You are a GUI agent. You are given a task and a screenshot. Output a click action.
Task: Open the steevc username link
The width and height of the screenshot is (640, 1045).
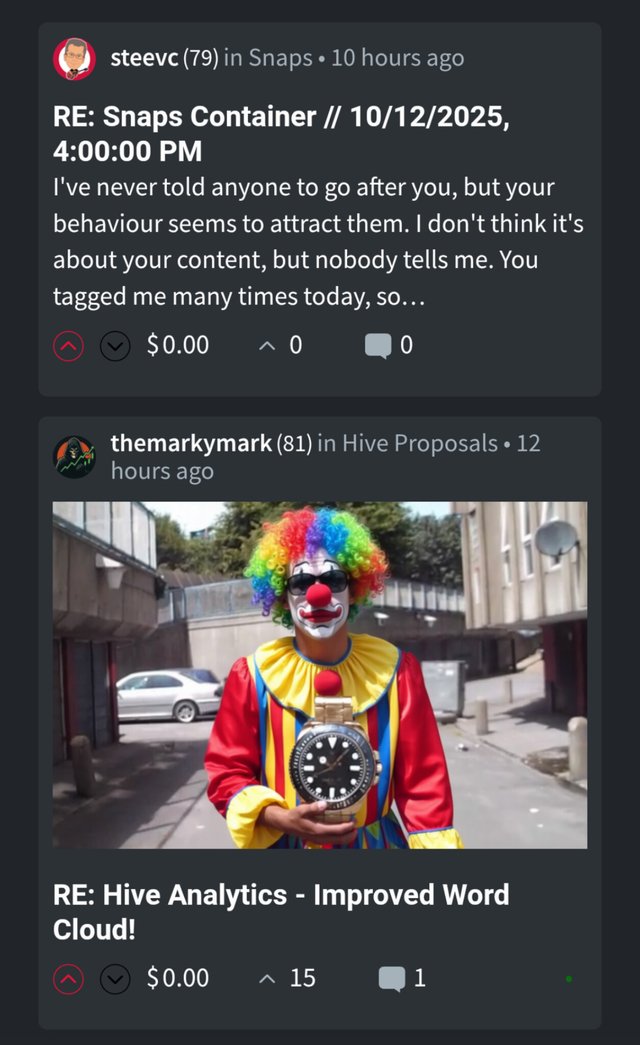144,58
